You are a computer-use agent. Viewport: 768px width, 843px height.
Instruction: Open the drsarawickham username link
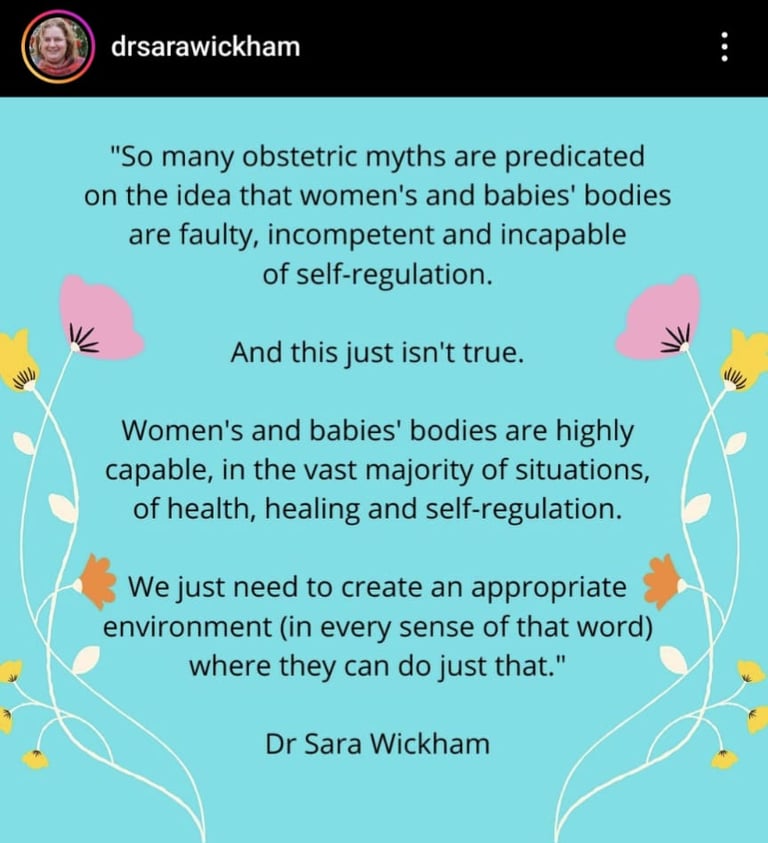pos(205,47)
